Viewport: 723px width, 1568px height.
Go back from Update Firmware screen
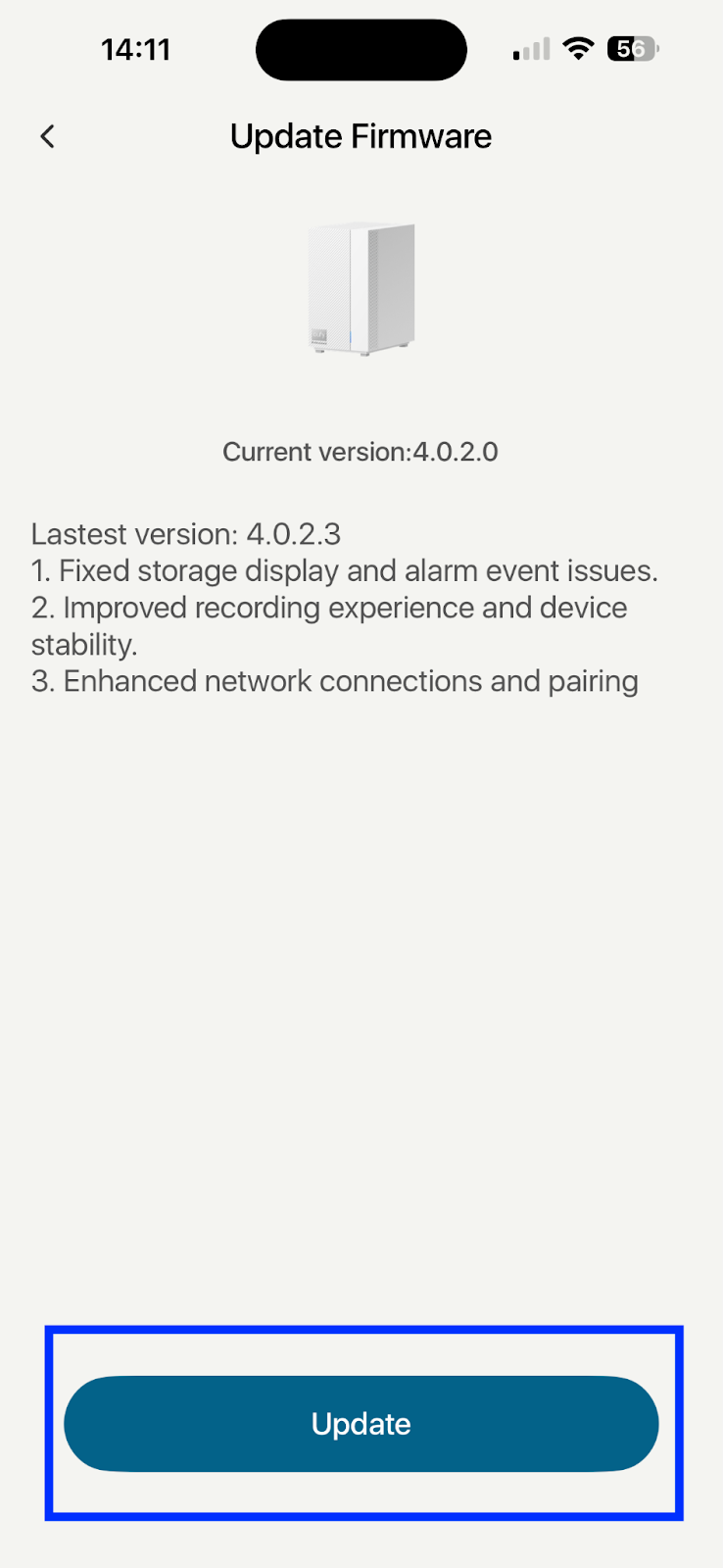pyautogui.click(x=47, y=136)
